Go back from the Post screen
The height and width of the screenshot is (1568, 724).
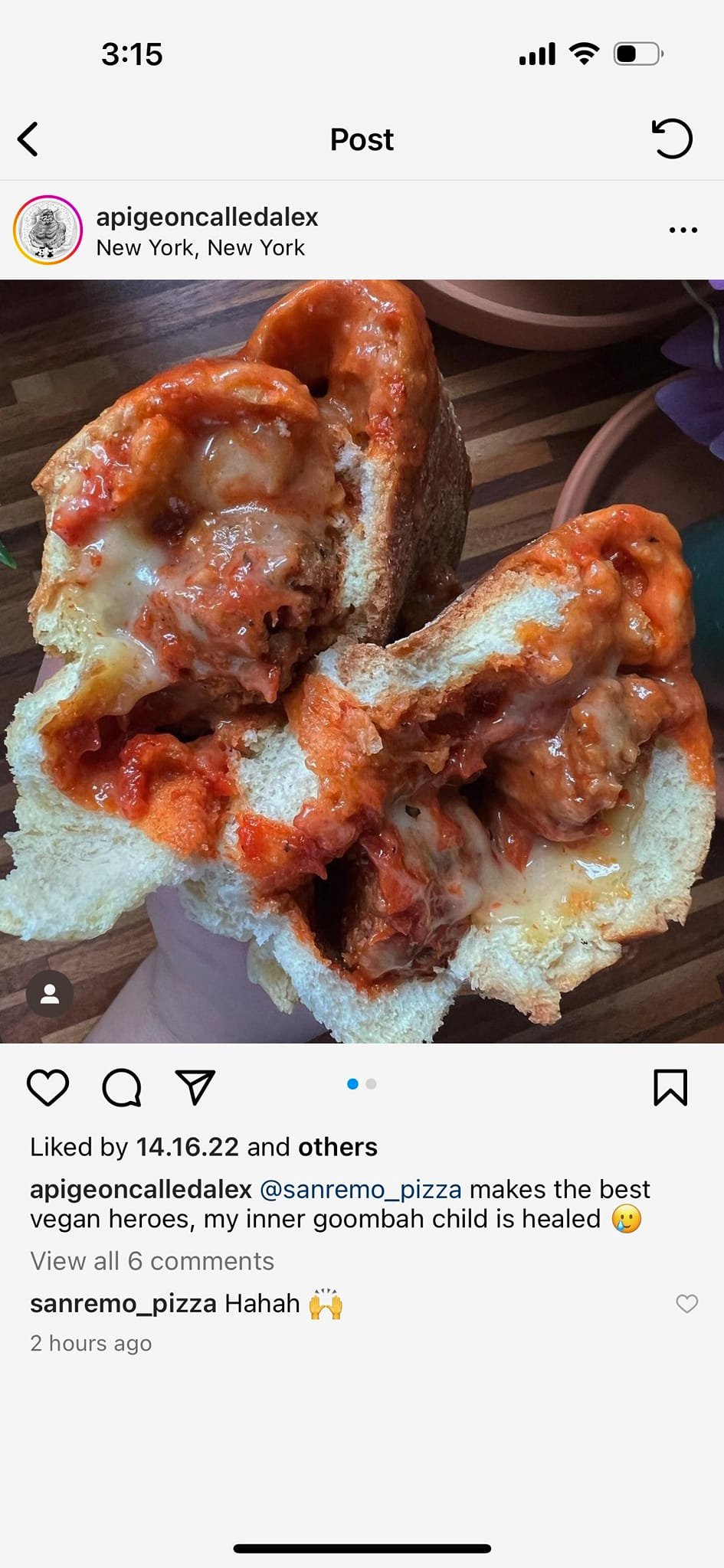point(28,139)
